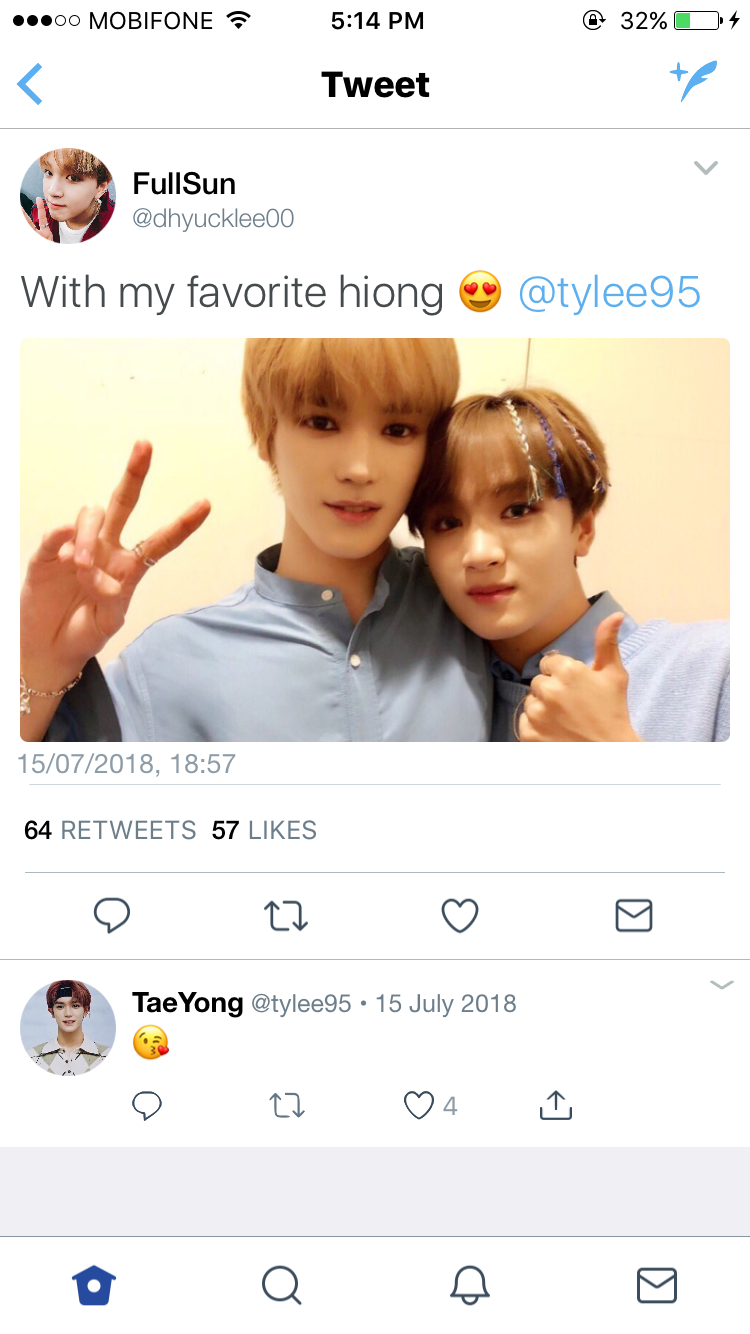Screen dimensions: 750x1334
Task: Like FullSun's tweet
Action: point(460,915)
